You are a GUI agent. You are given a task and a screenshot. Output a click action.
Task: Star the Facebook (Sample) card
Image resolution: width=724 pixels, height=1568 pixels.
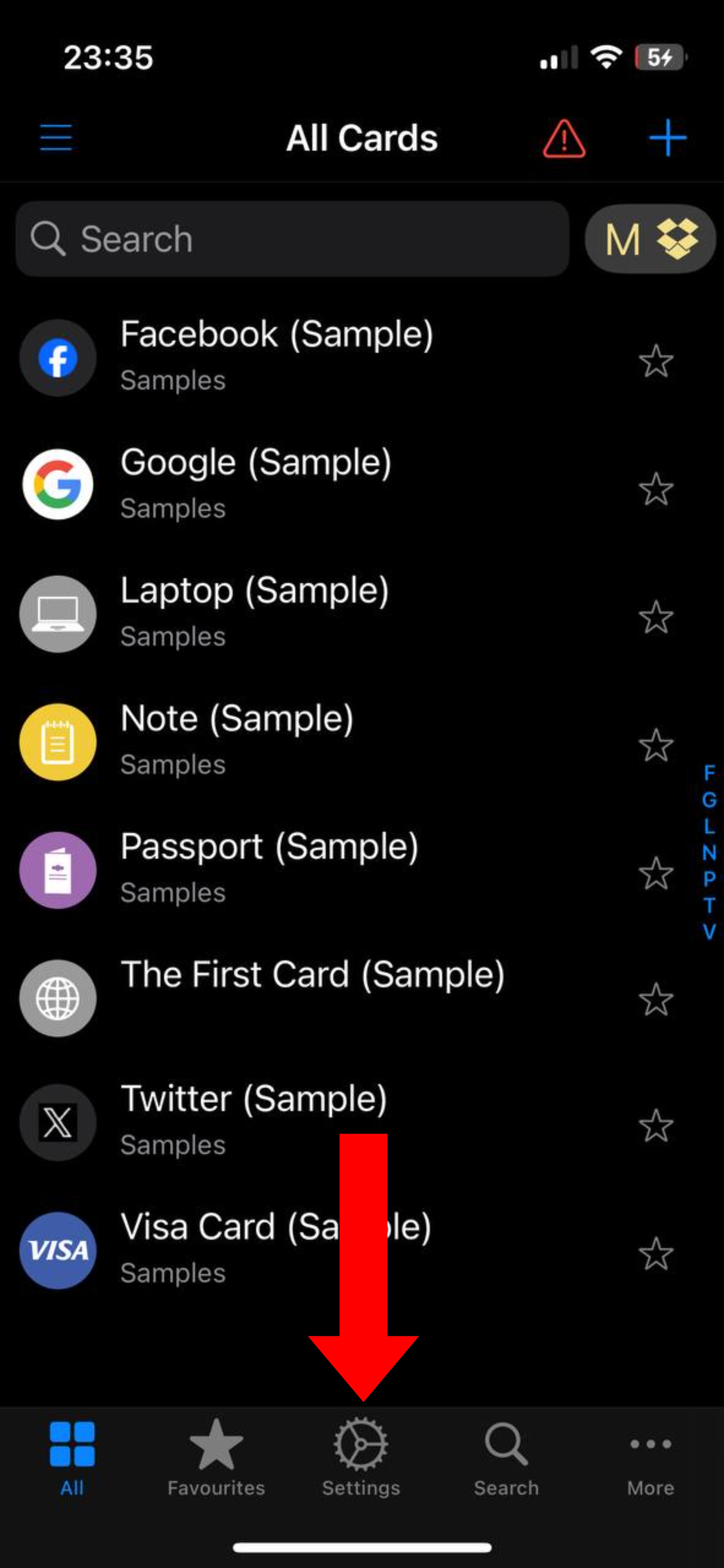[656, 361]
